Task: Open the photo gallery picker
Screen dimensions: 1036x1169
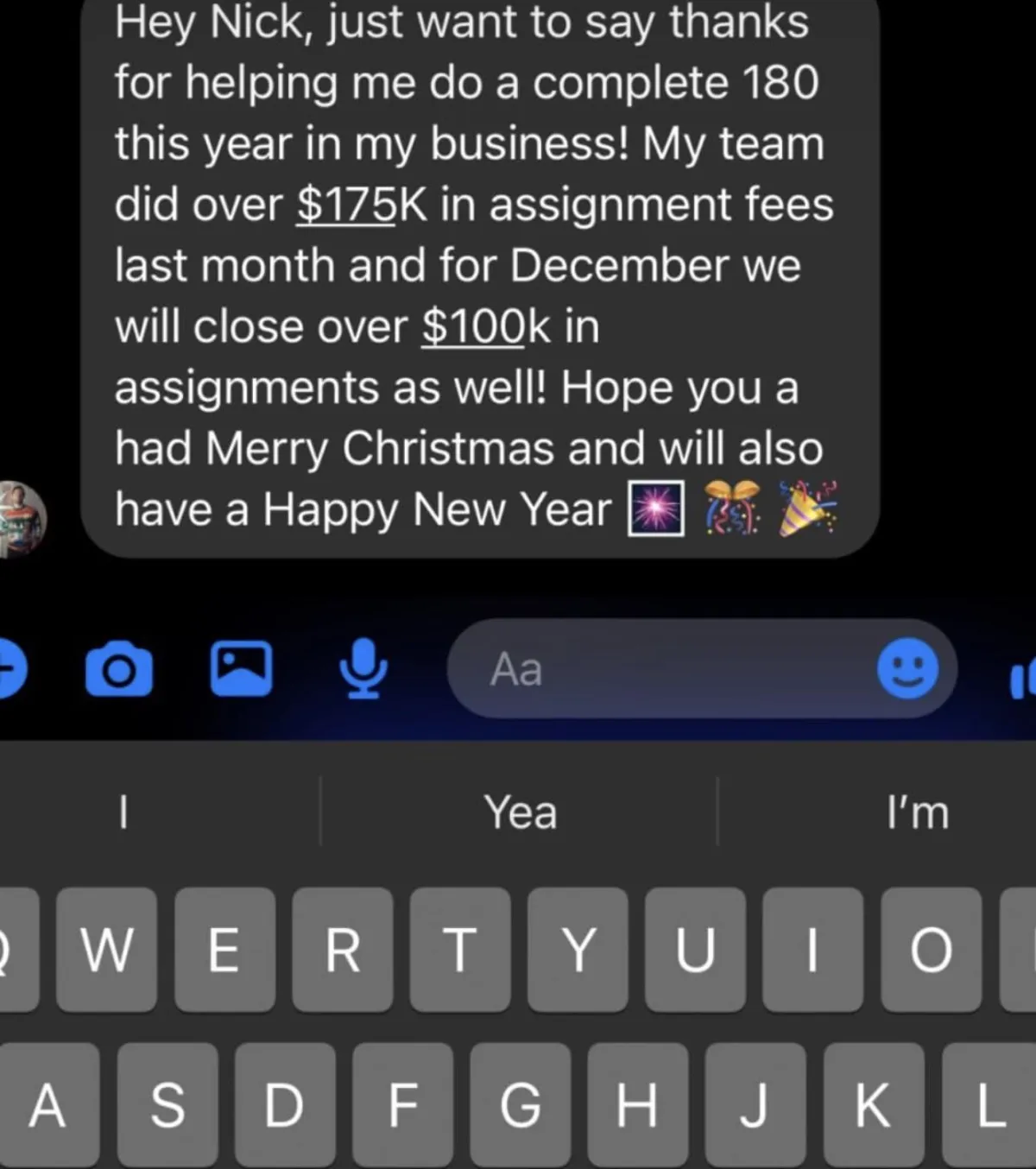Action: (x=242, y=669)
